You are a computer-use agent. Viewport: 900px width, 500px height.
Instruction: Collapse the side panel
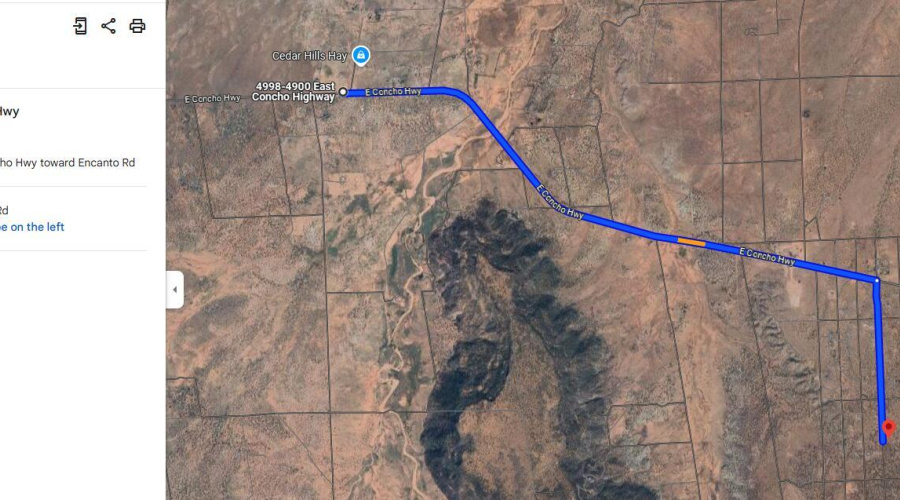[175, 289]
